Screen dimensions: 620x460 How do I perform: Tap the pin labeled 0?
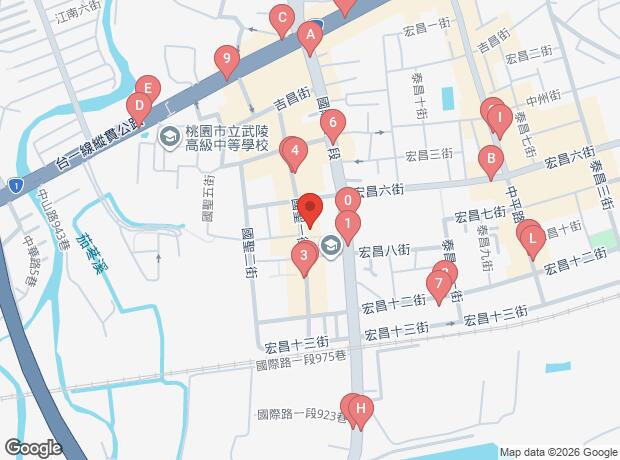click(346, 200)
